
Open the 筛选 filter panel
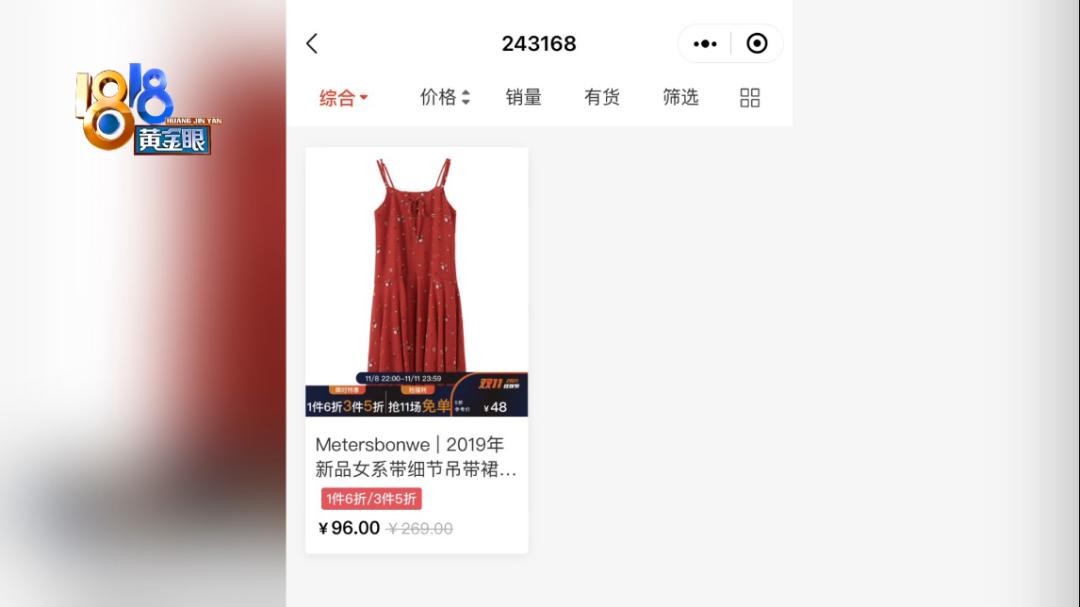pyautogui.click(x=680, y=97)
